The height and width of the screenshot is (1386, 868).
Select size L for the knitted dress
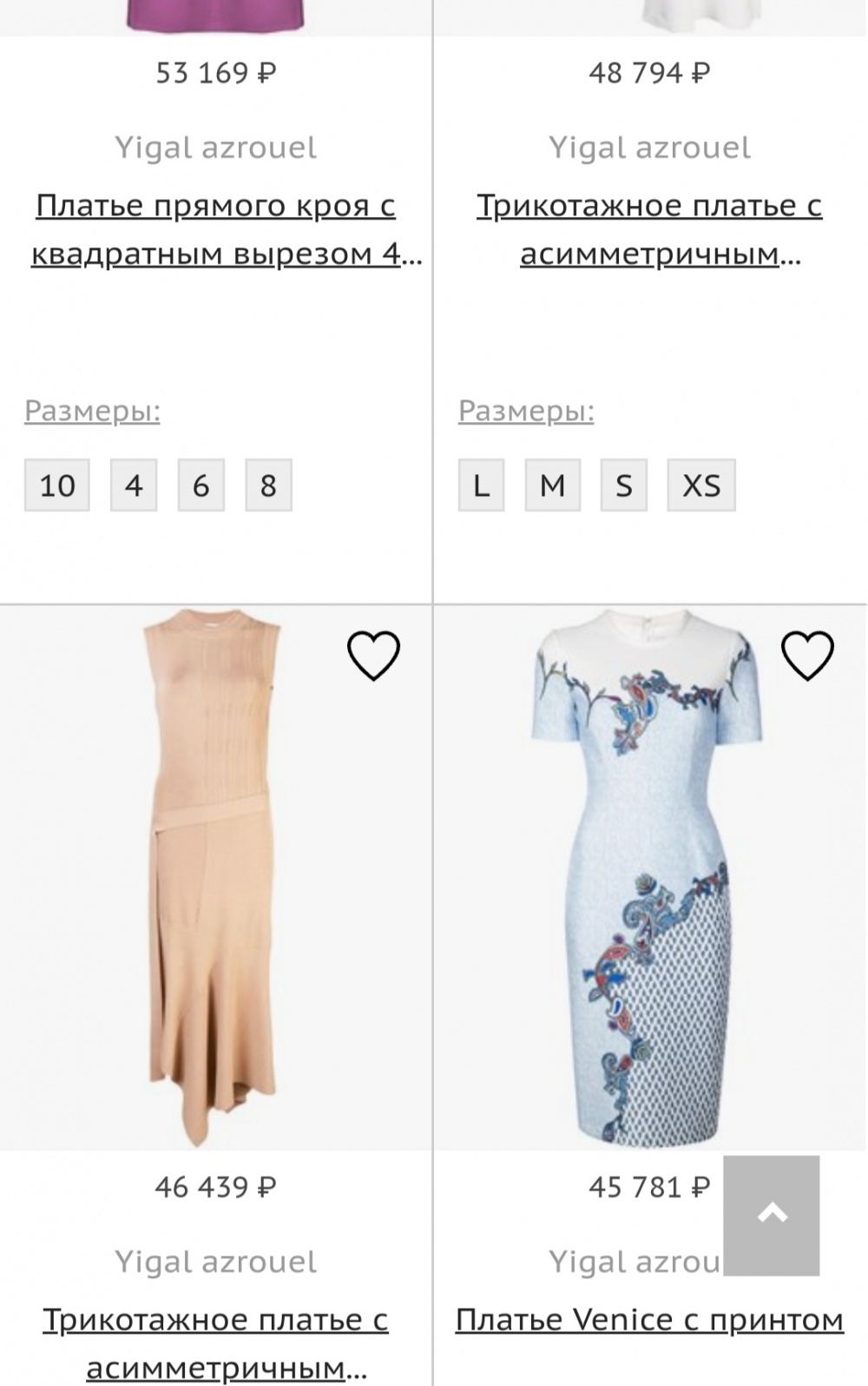(481, 485)
